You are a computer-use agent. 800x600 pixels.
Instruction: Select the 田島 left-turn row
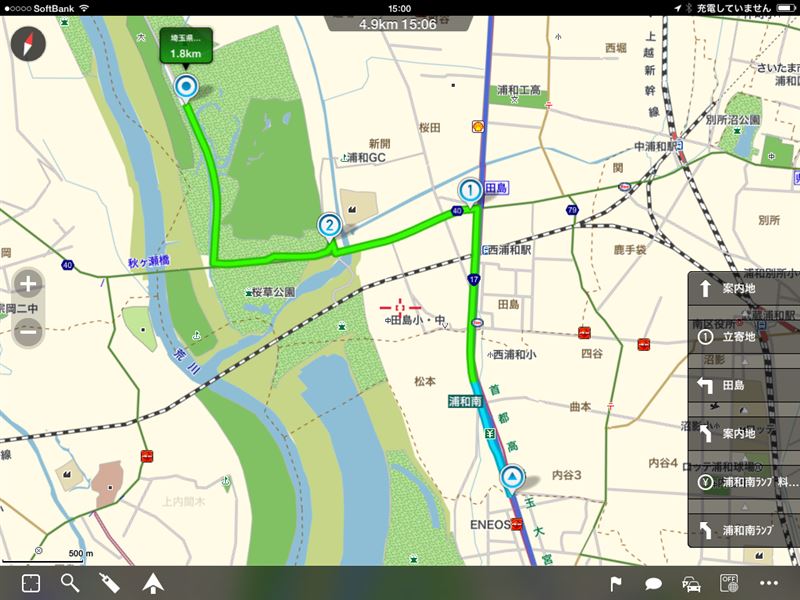744,385
